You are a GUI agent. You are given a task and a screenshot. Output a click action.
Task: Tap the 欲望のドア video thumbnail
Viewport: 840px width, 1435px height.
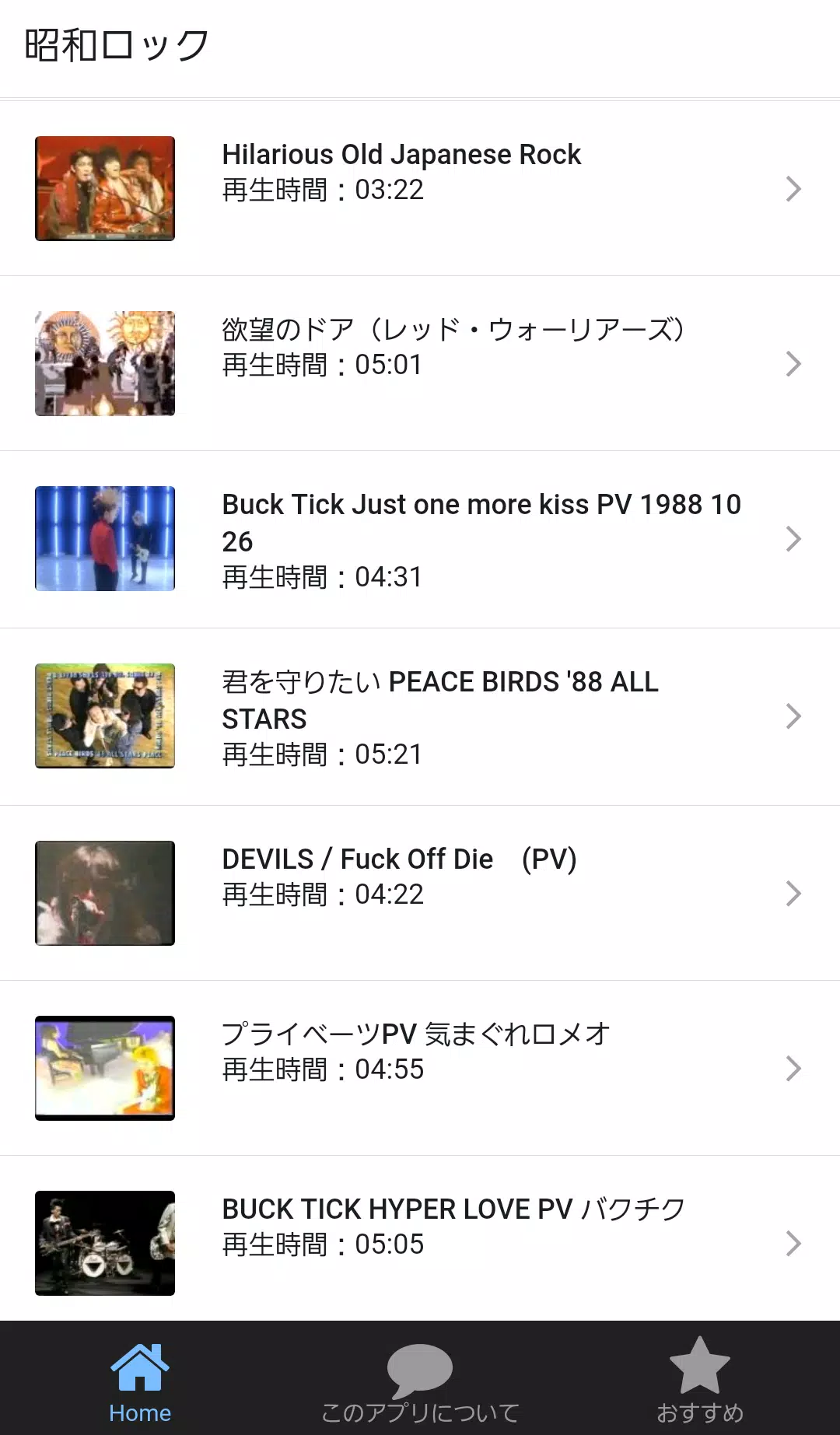[x=104, y=363]
